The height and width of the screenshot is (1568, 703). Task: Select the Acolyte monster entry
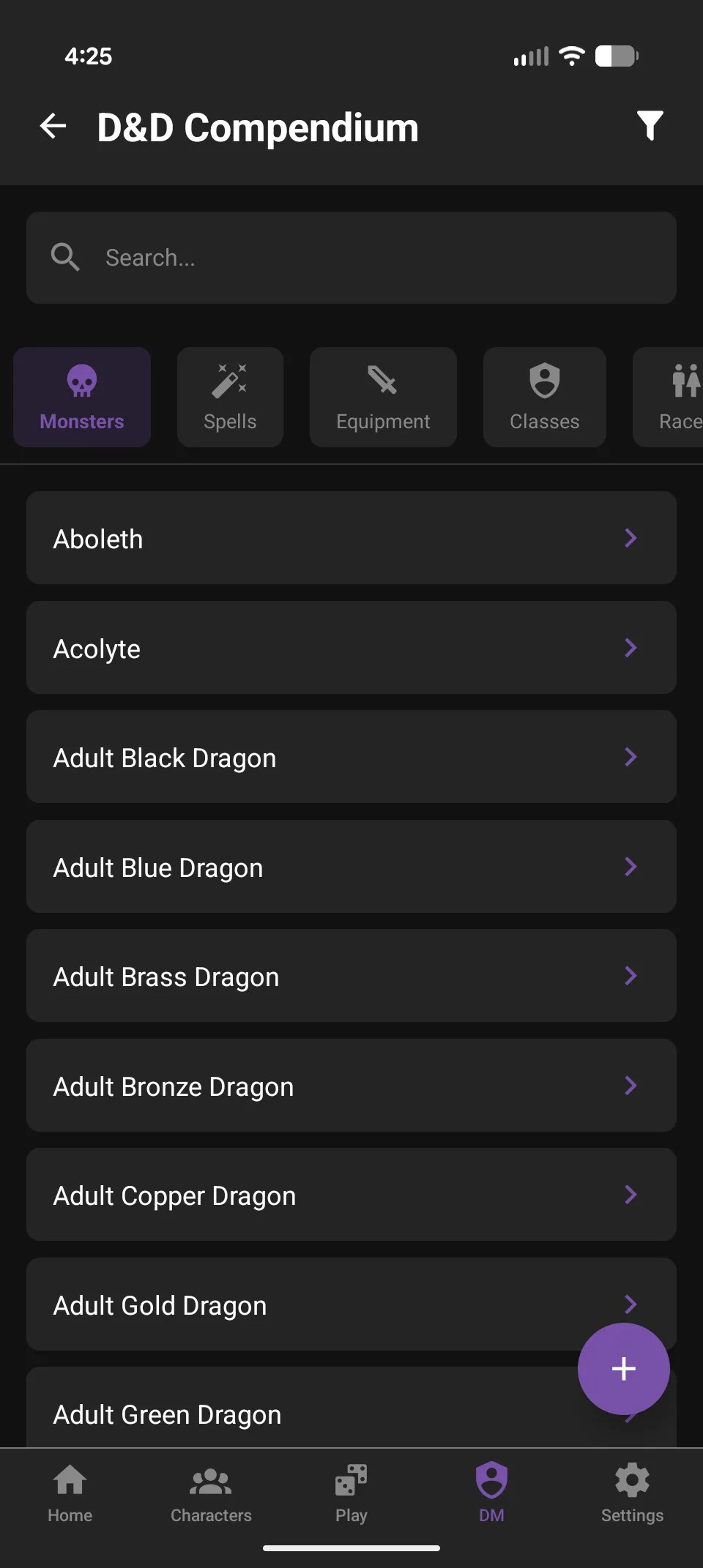(x=351, y=648)
